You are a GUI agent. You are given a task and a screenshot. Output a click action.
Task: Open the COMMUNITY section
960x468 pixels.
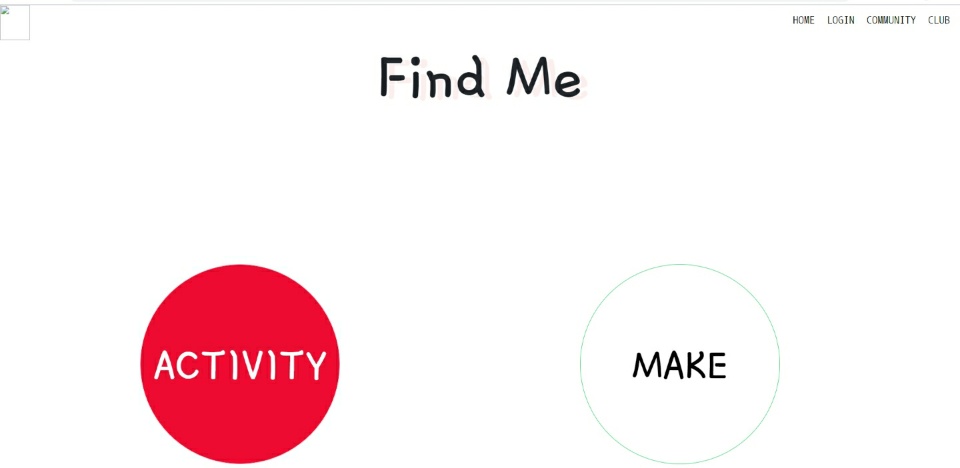(x=890, y=20)
